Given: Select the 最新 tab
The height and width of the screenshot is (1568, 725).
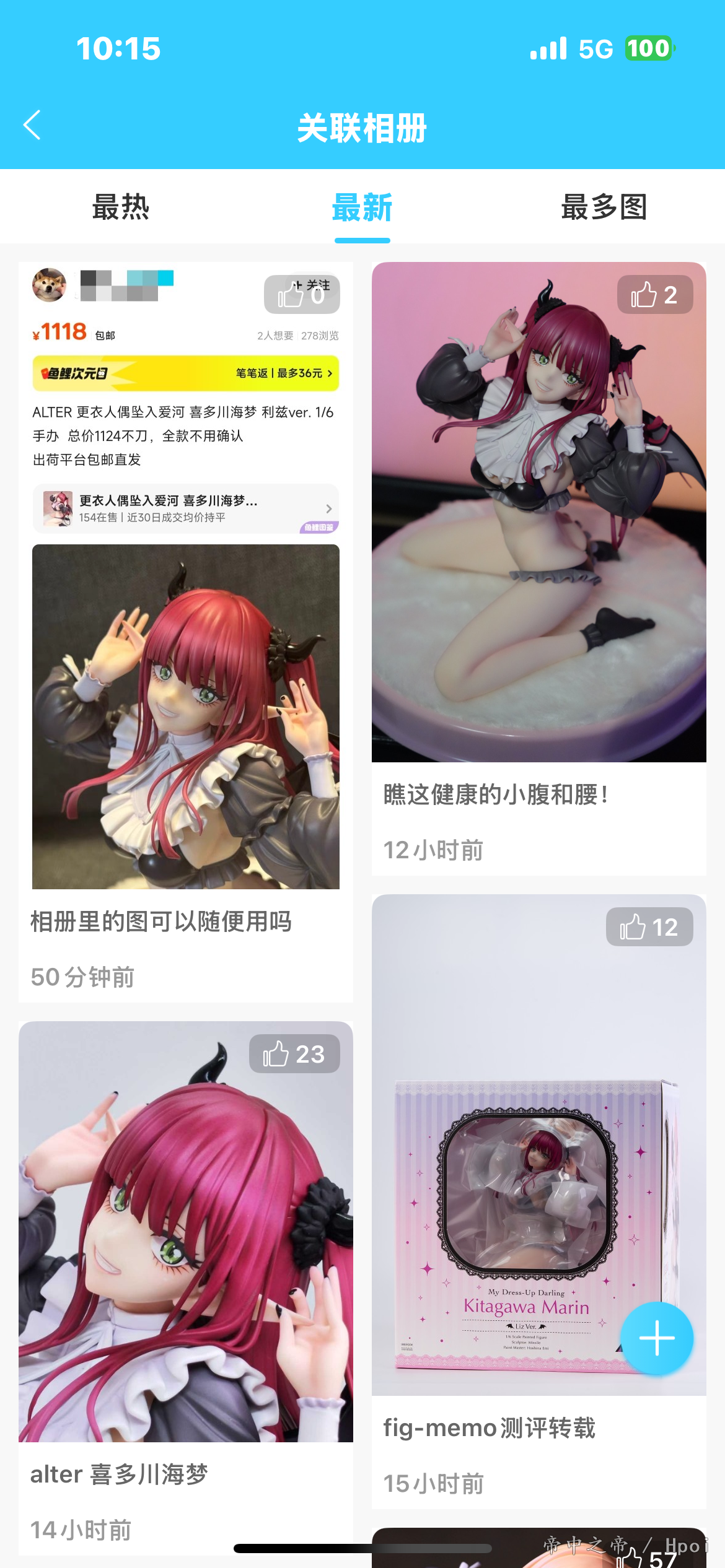Looking at the screenshot, I should pyautogui.click(x=362, y=207).
